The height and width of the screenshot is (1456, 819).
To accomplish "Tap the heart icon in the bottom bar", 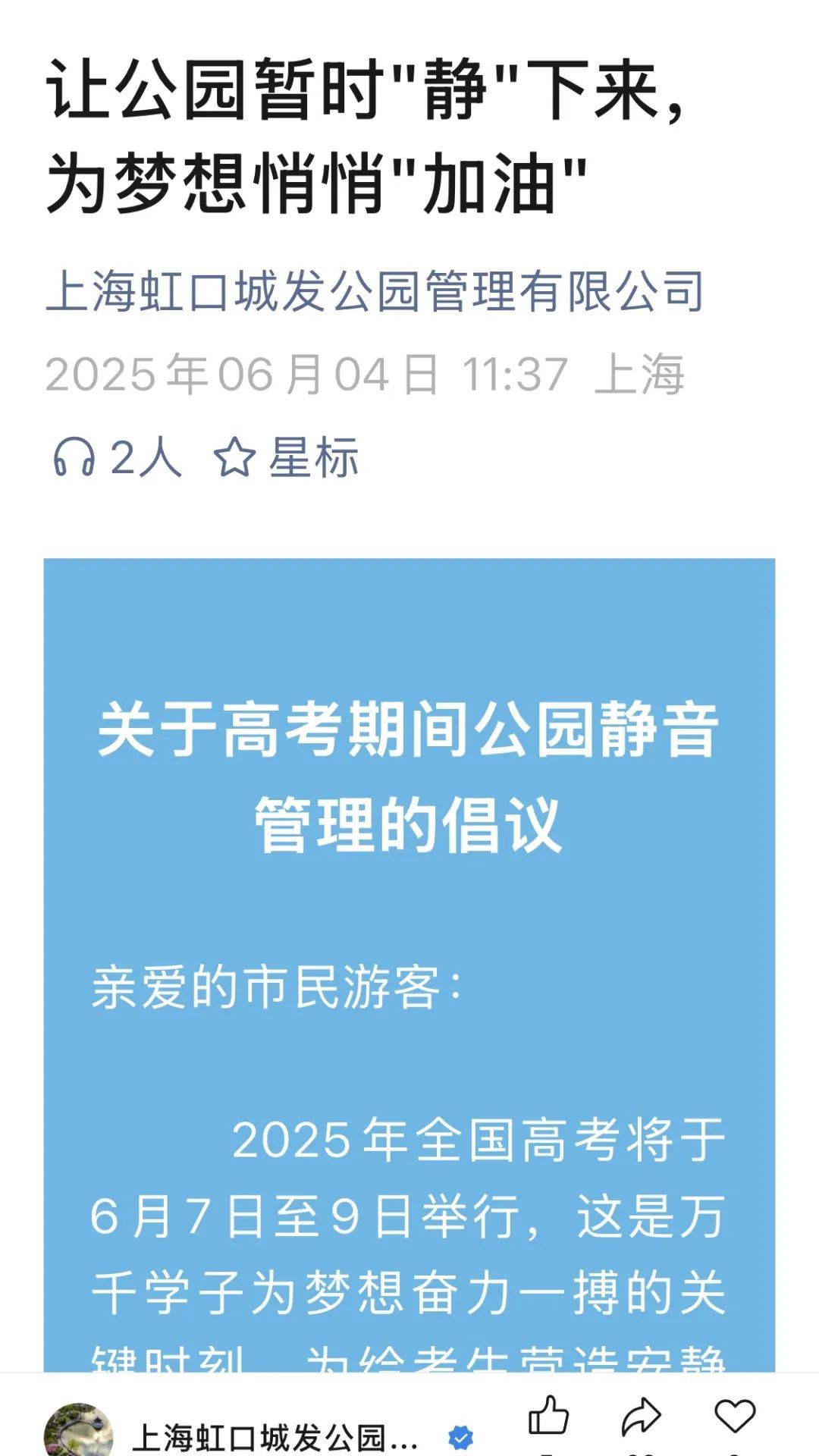I will pyautogui.click(x=735, y=1415).
